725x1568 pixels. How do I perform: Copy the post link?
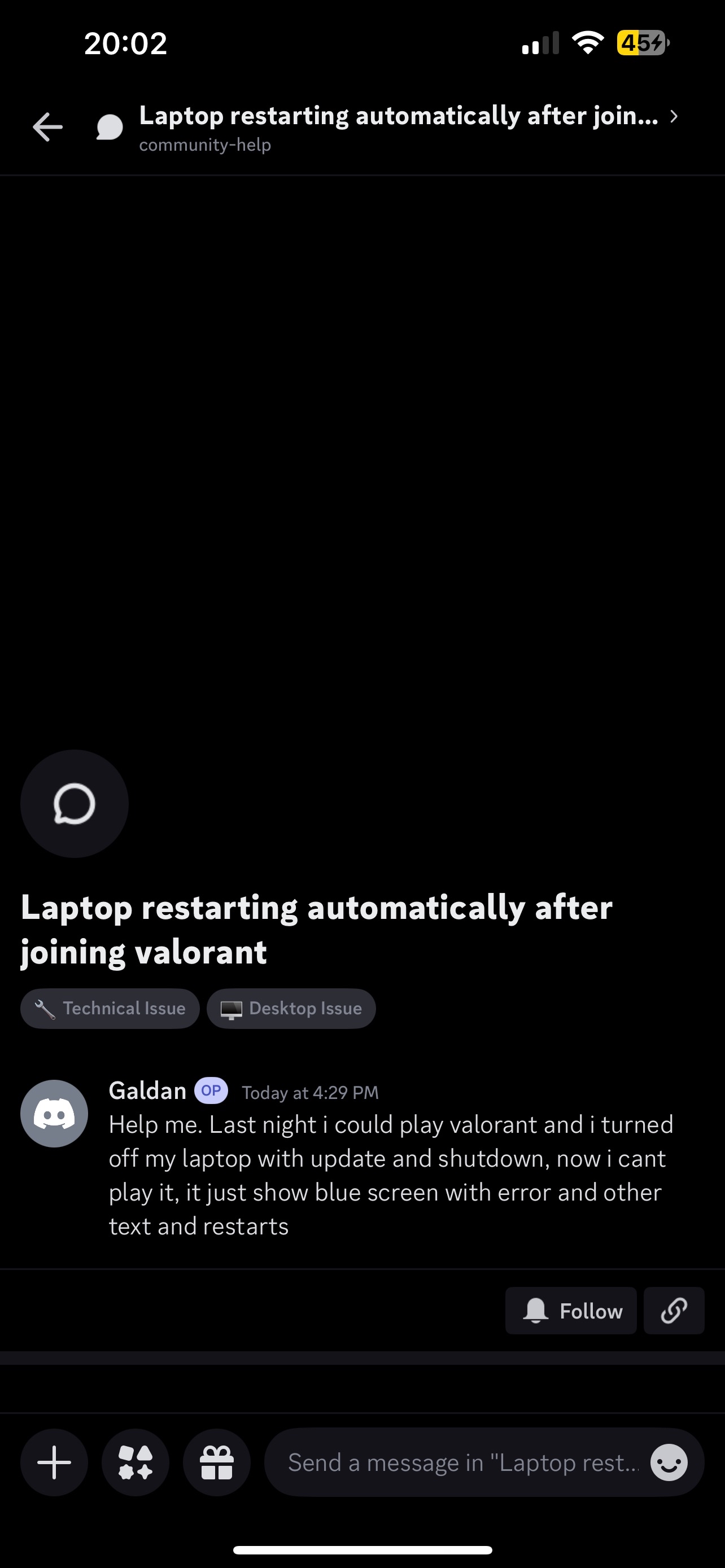674,1311
